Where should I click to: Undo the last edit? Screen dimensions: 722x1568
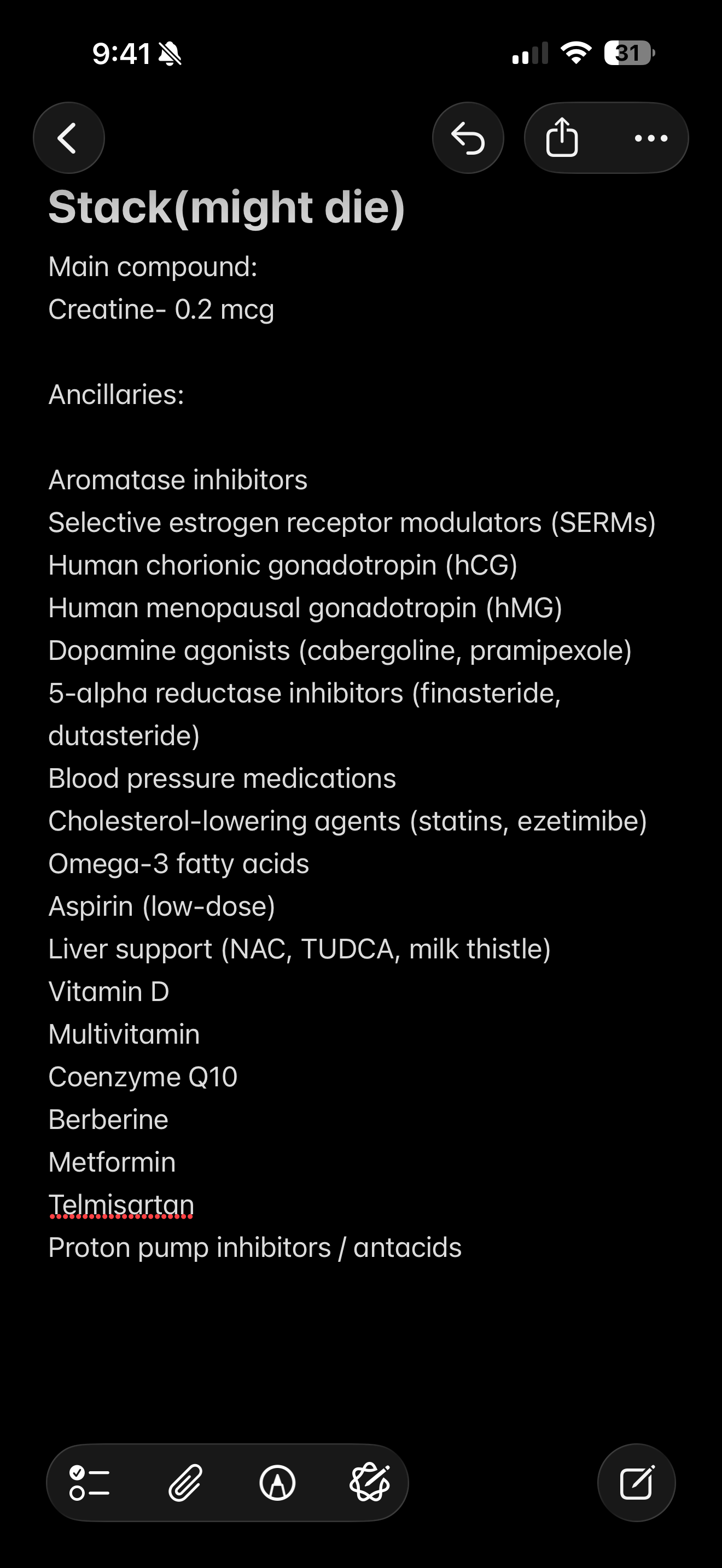click(x=468, y=138)
